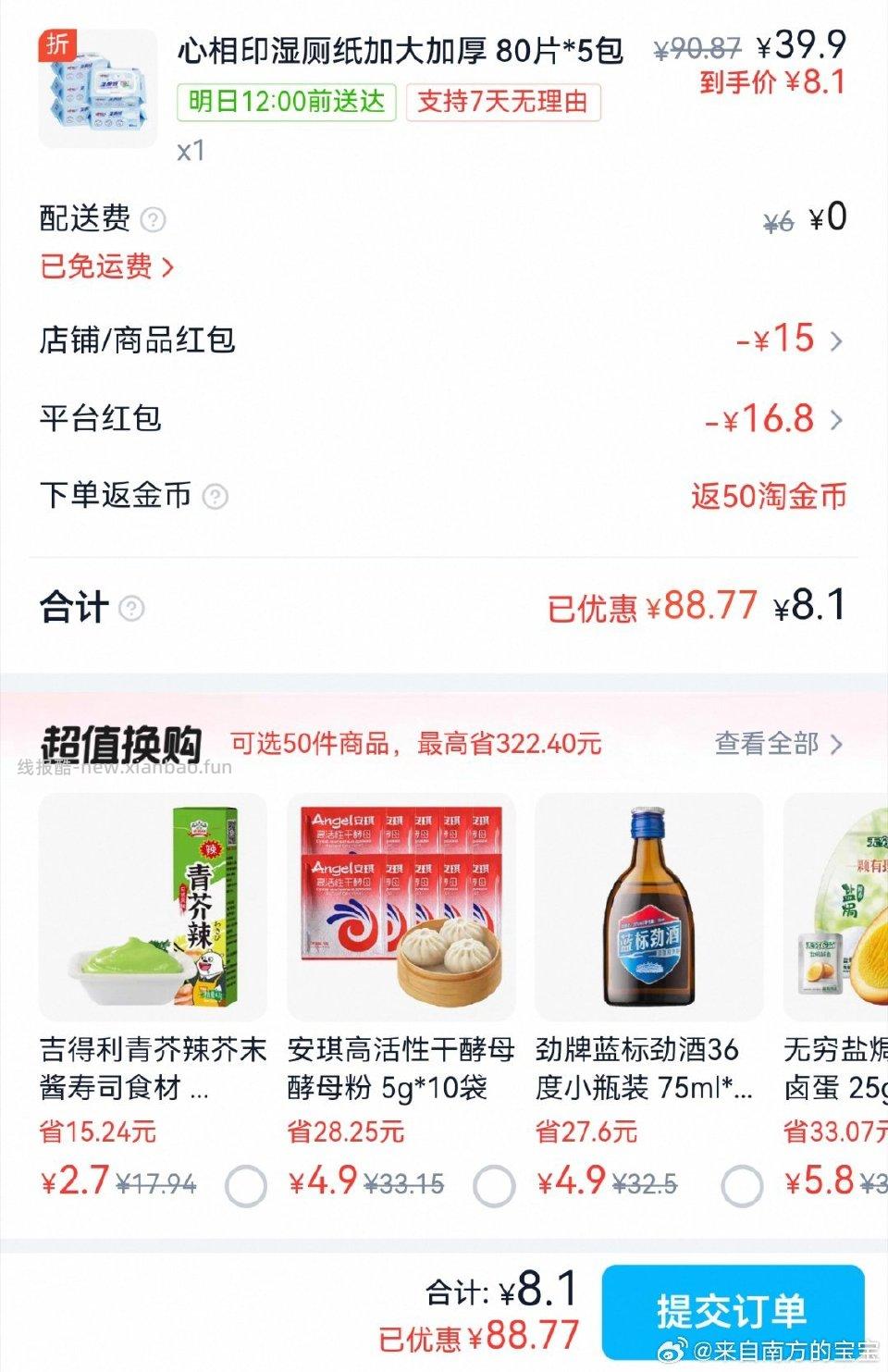Viewport: 888px width, 1372px height.
Task: Click the 合计 help icon
Action: [x=133, y=608]
